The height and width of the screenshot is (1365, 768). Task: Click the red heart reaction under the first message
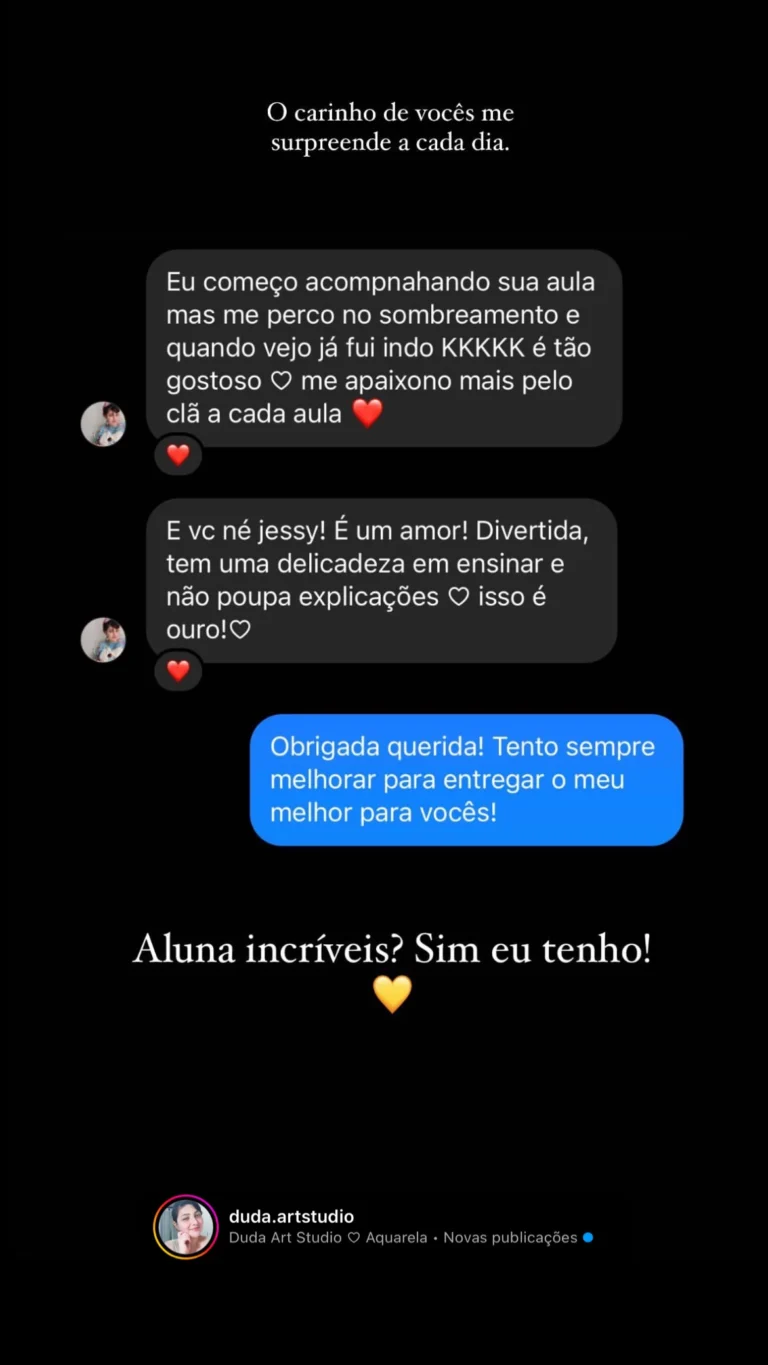tap(178, 455)
